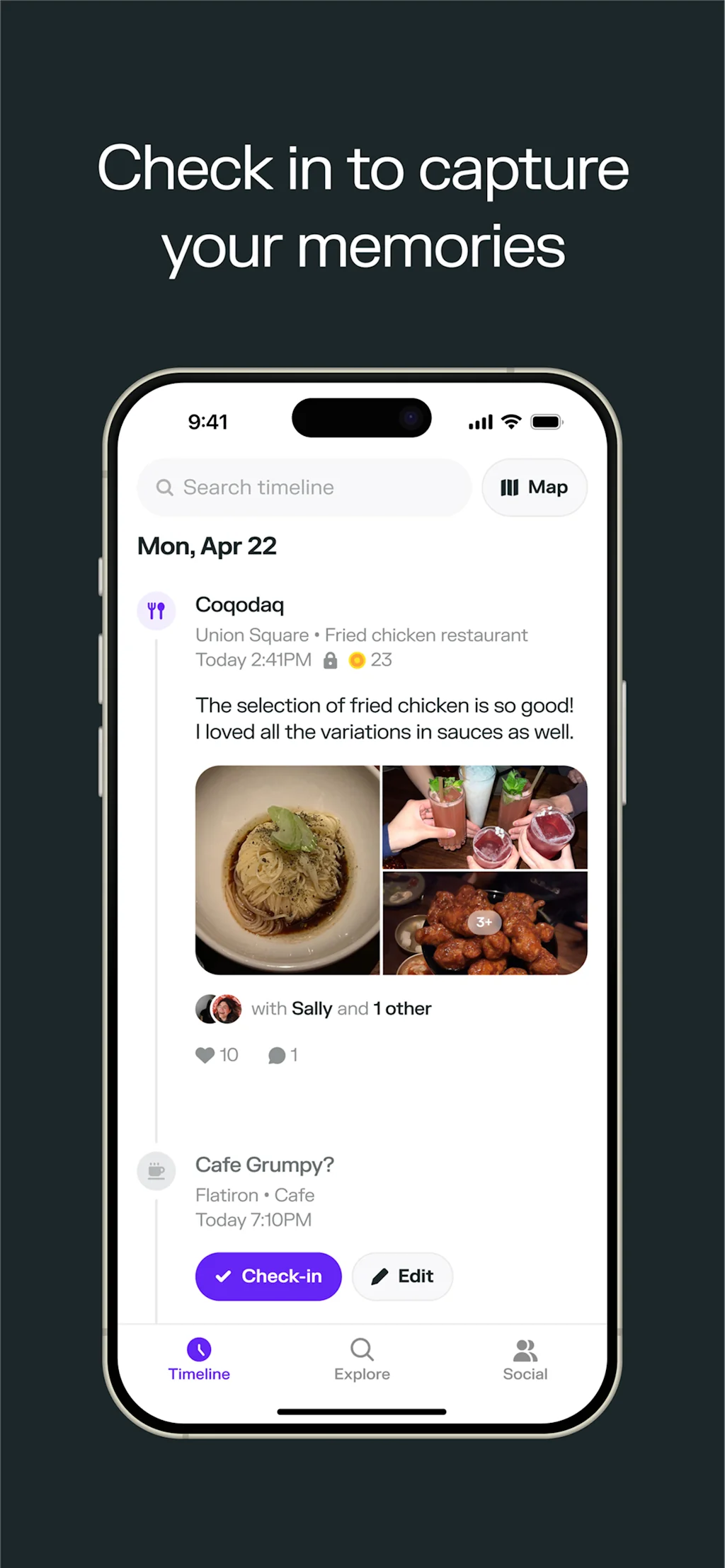Click the Search timeline input field
The width and height of the screenshot is (725, 1568).
[303, 487]
